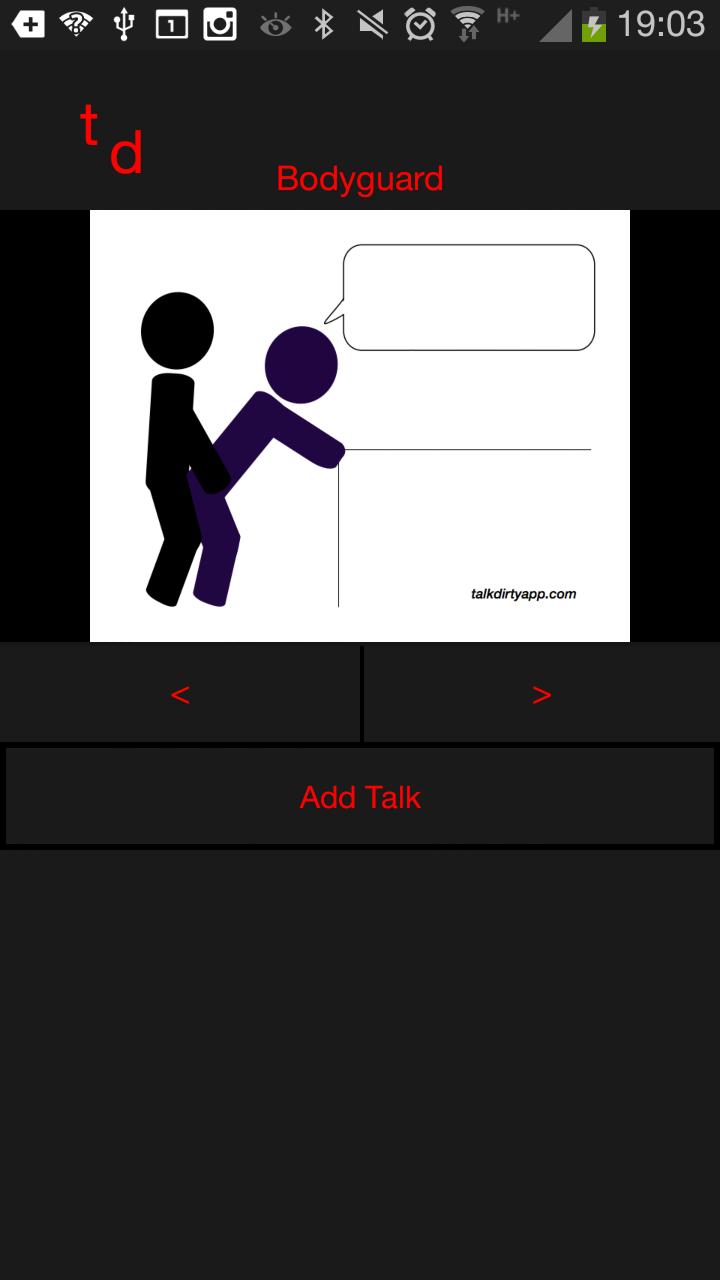720x1280 pixels.
Task: Go to the previous position image
Action: 180,694
